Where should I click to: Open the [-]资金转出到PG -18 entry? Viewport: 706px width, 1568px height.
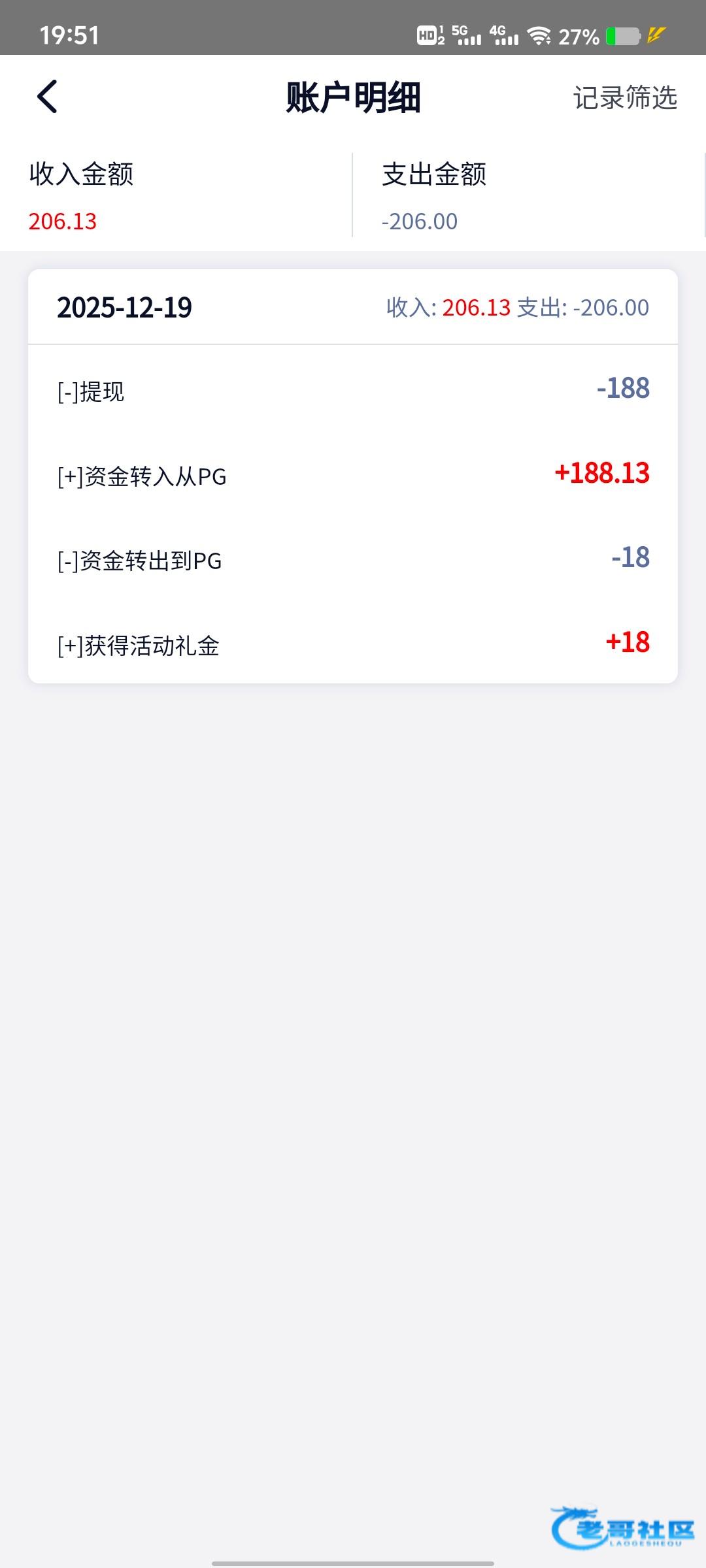pyautogui.click(x=353, y=560)
